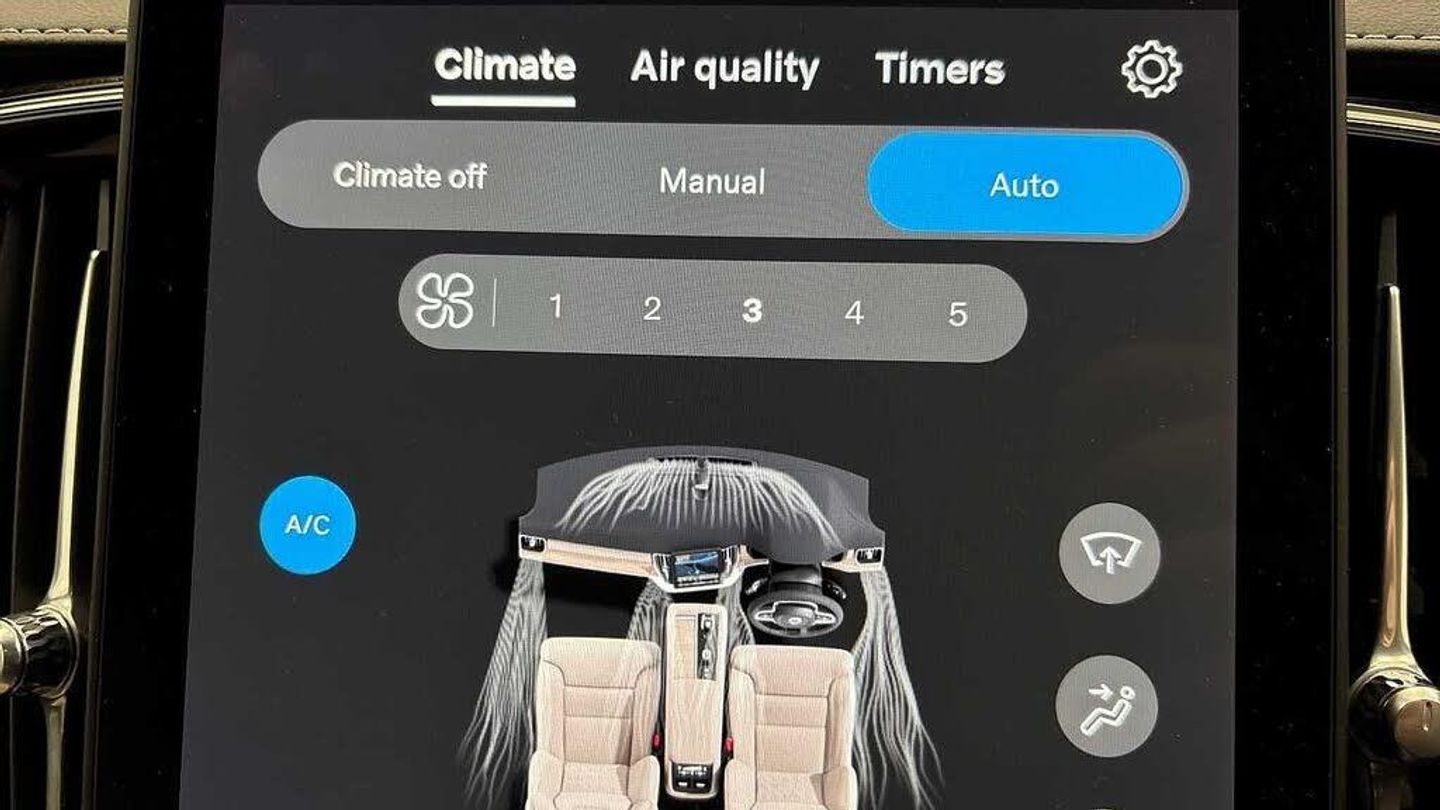Screen dimensions: 1440x810
Task: Open climate settings gear icon
Action: (1151, 69)
